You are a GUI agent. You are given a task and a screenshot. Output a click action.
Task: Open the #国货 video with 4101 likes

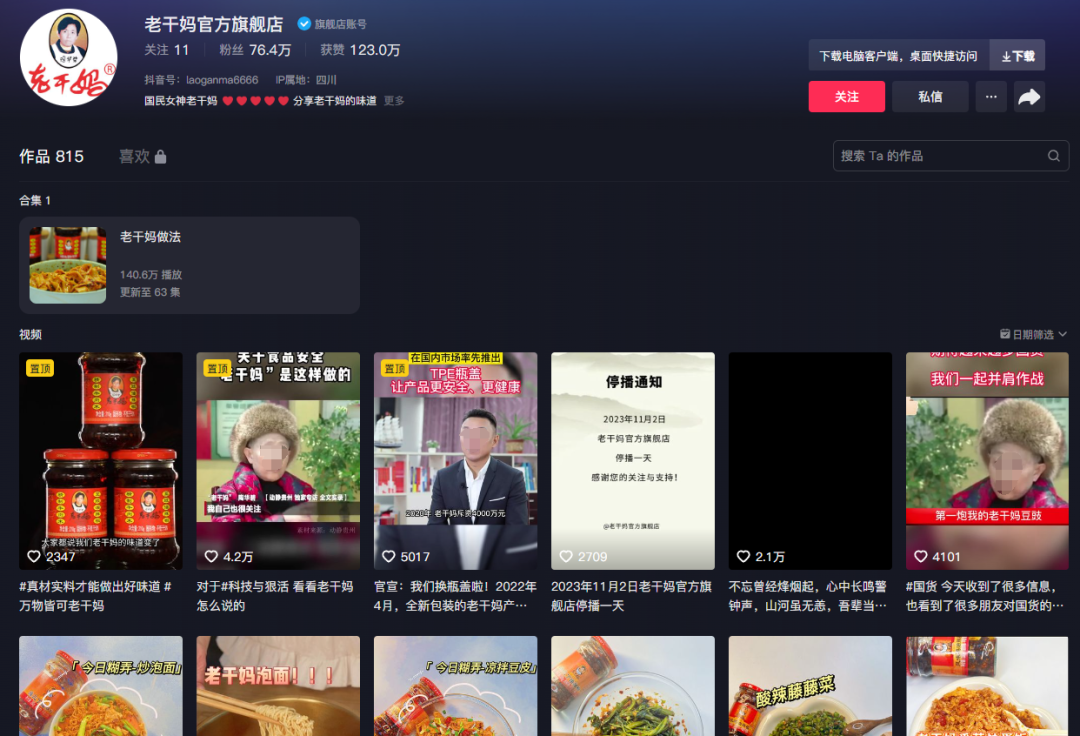click(x=987, y=460)
